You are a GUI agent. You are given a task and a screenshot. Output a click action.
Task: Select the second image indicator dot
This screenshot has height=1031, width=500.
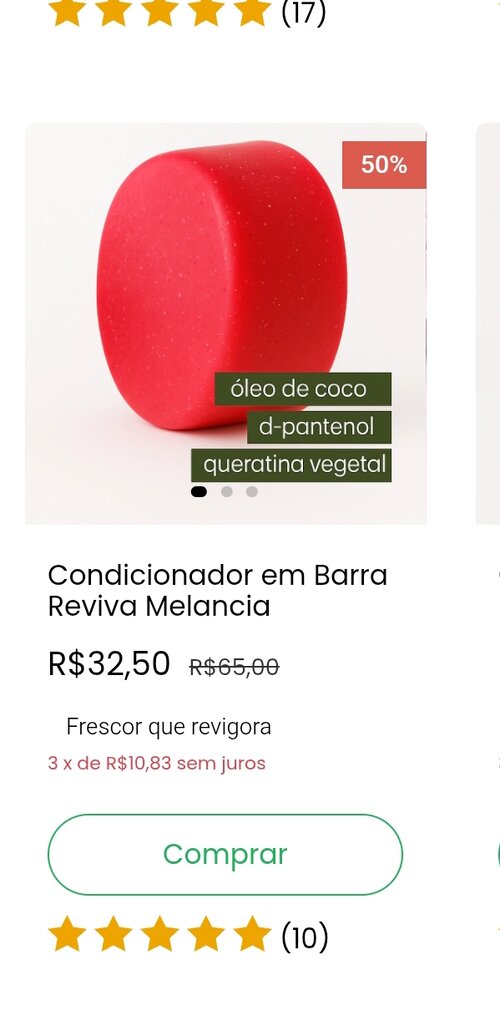tap(227, 492)
